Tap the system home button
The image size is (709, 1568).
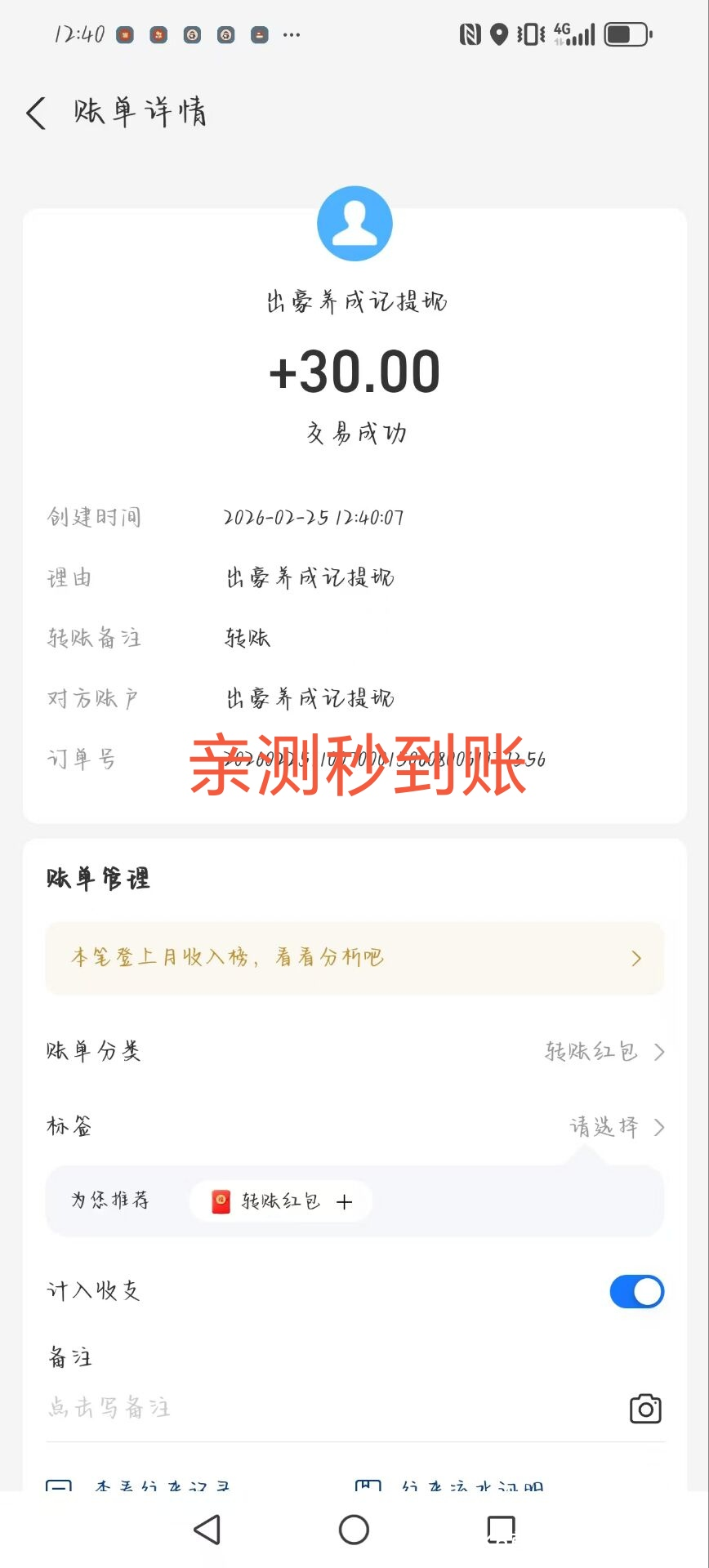point(354,1530)
